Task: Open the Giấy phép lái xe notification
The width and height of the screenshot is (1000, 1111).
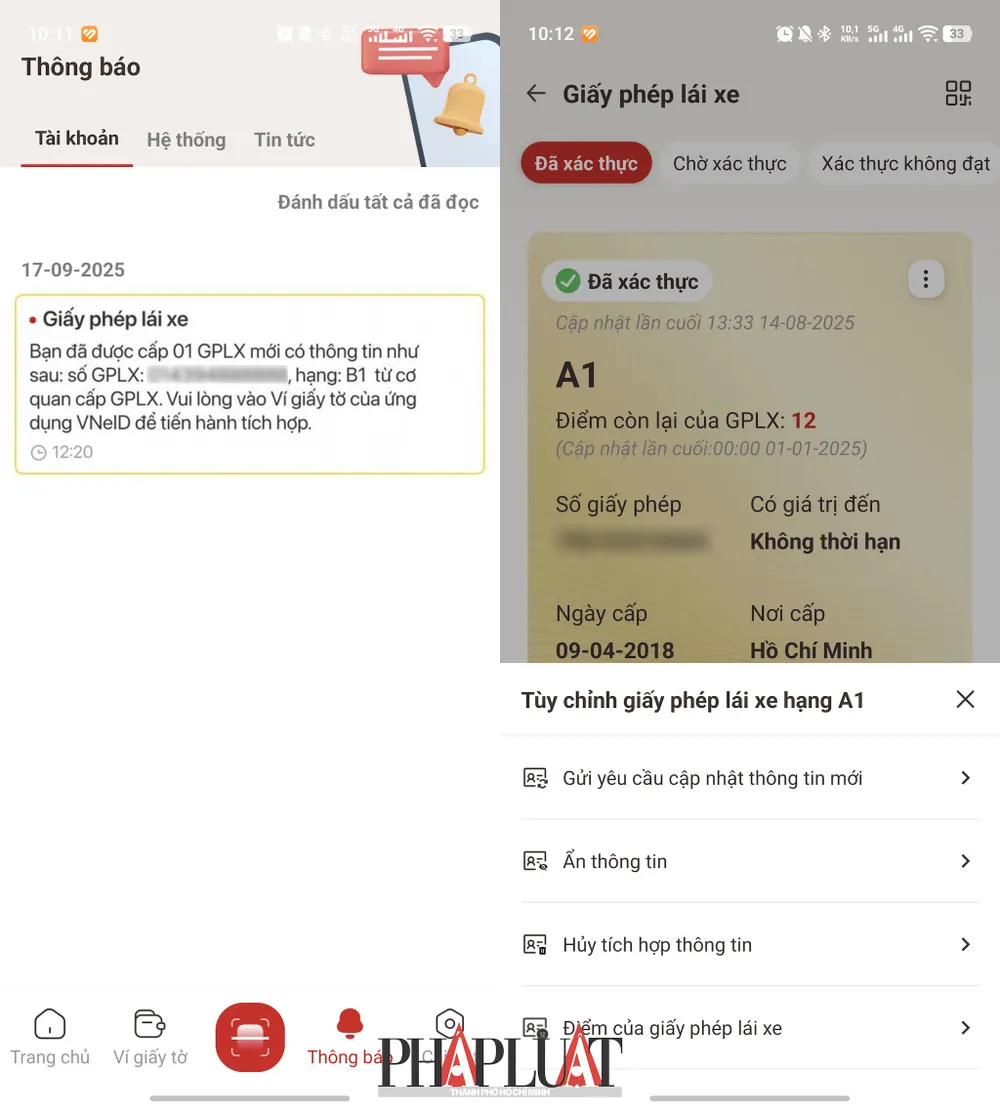Action: pyautogui.click(x=250, y=384)
